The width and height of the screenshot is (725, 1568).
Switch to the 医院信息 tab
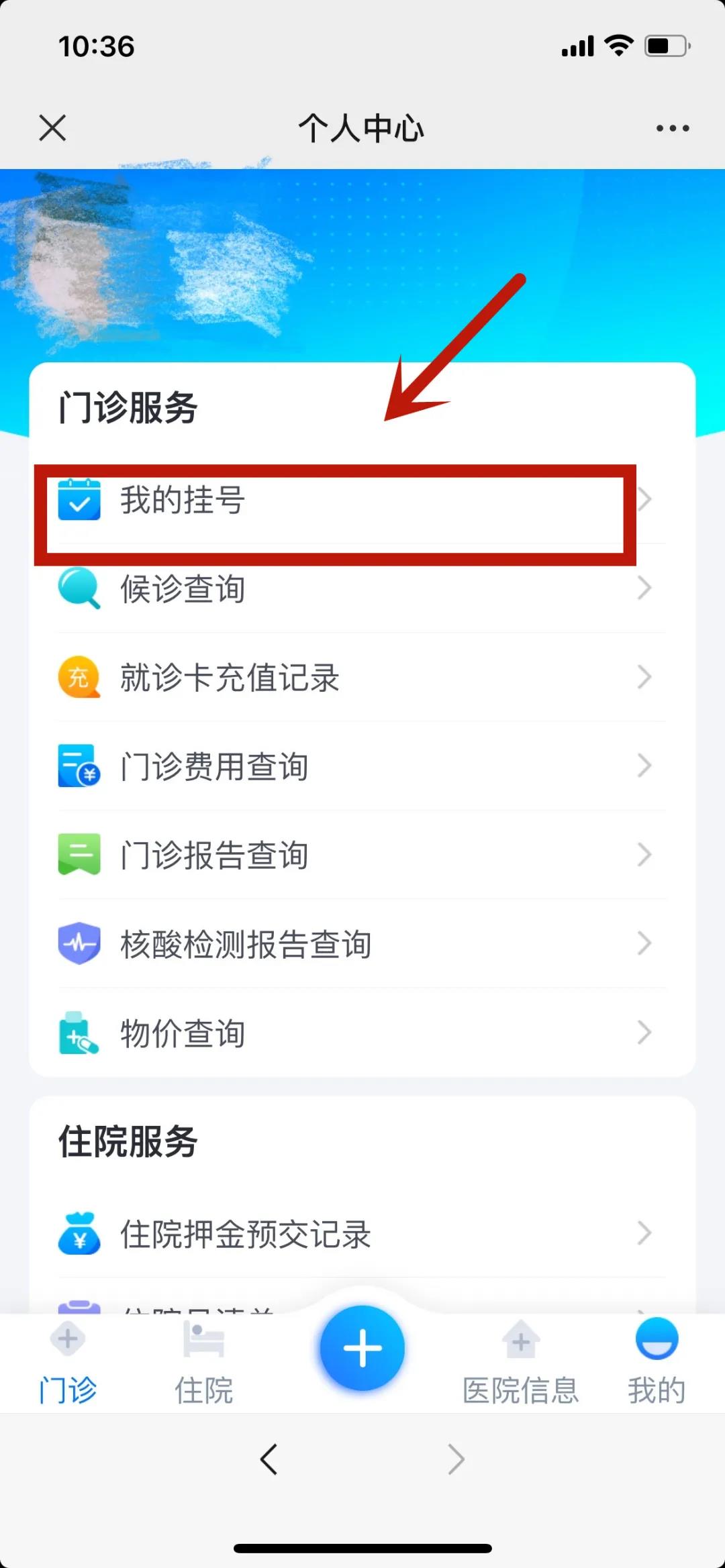click(520, 1363)
